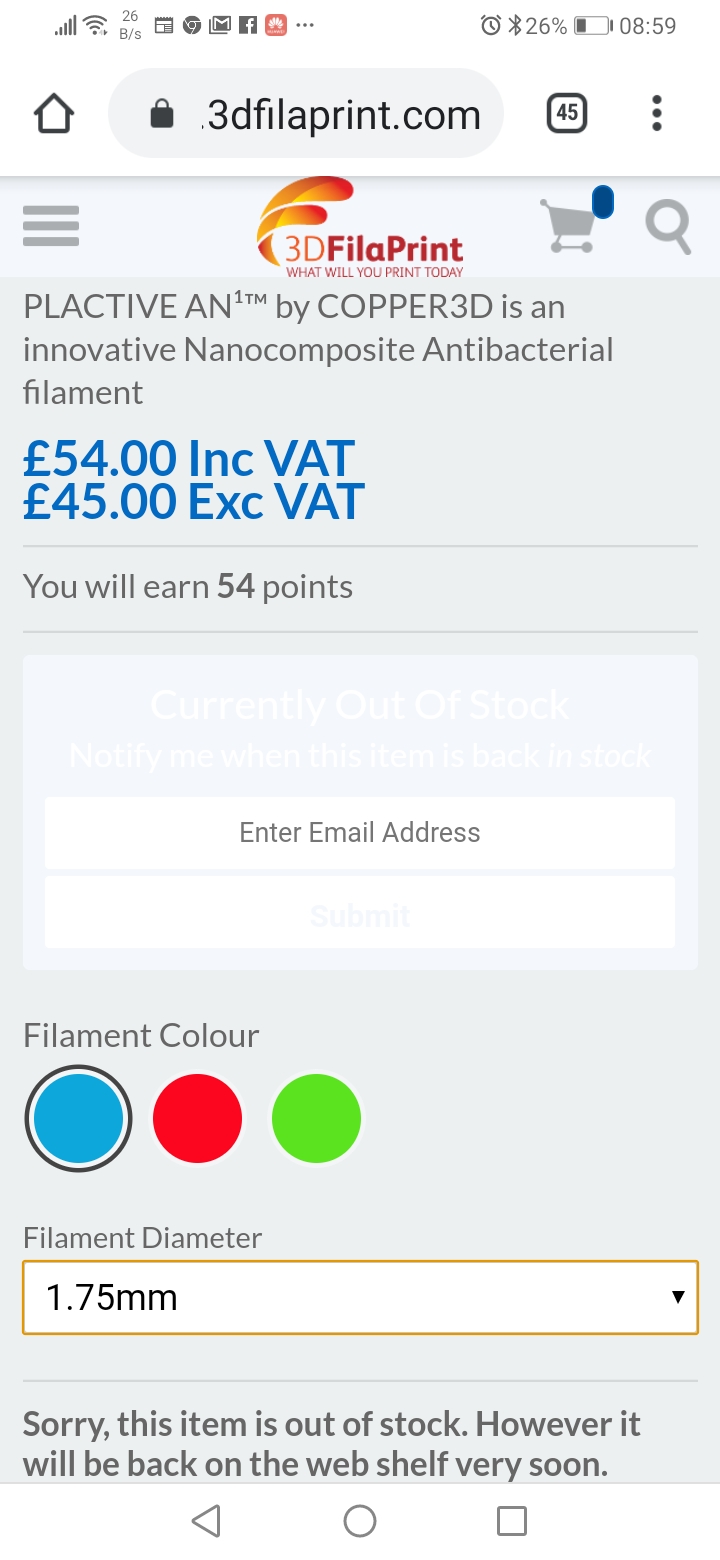Focus the Enter Email Address field
Screen dimensions: 720x1560
[360, 832]
